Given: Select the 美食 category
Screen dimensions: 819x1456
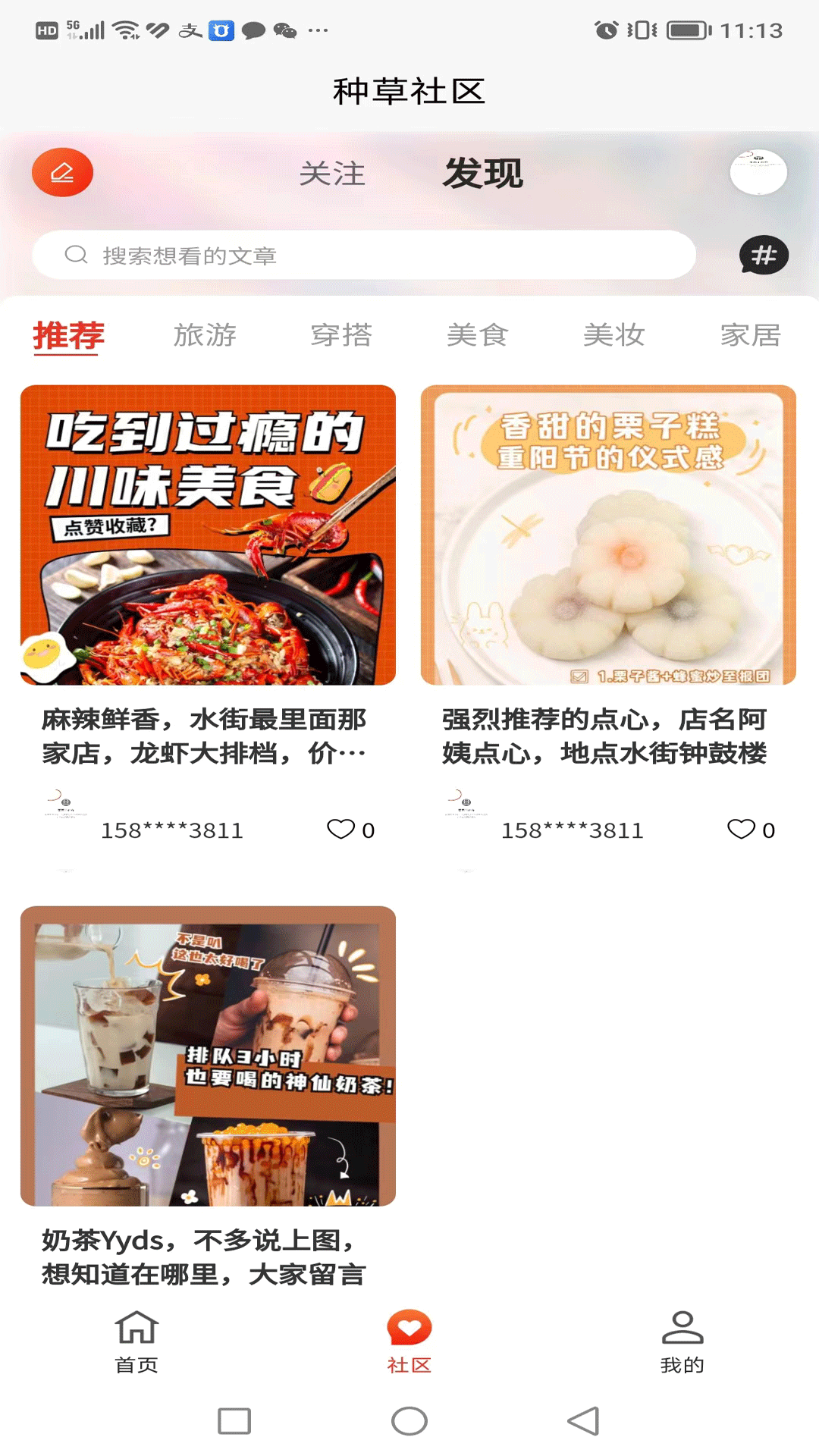Looking at the screenshot, I should pyautogui.click(x=478, y=335).
